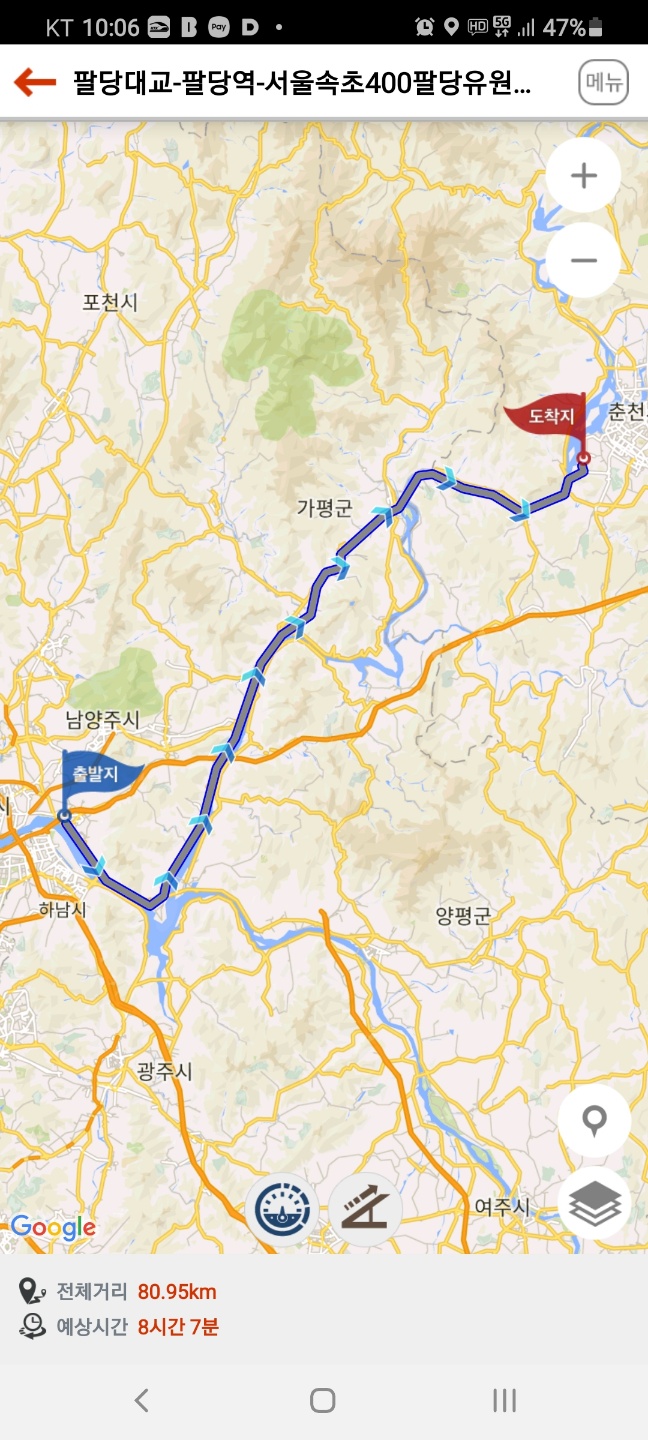The image size is (648, 1440).
Task: Open the 메뉴 menu button
Action: (x=603, y=83)
